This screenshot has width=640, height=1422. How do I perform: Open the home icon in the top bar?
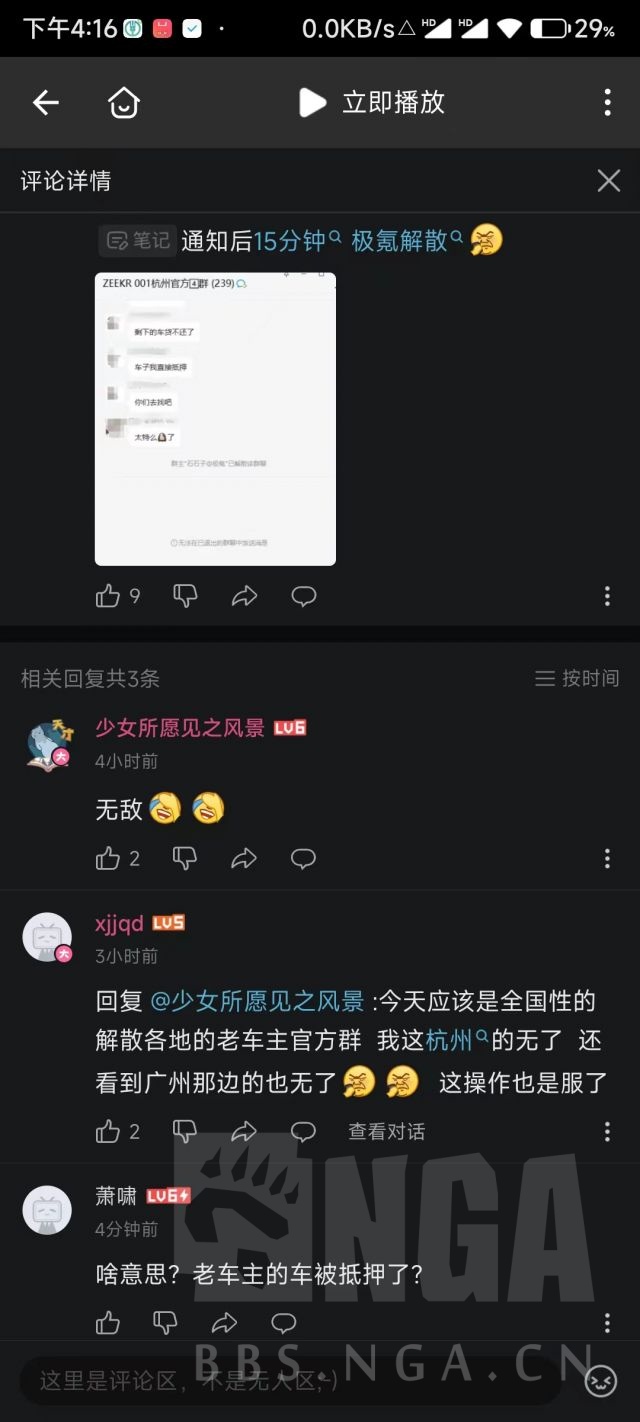pos(123,102)
